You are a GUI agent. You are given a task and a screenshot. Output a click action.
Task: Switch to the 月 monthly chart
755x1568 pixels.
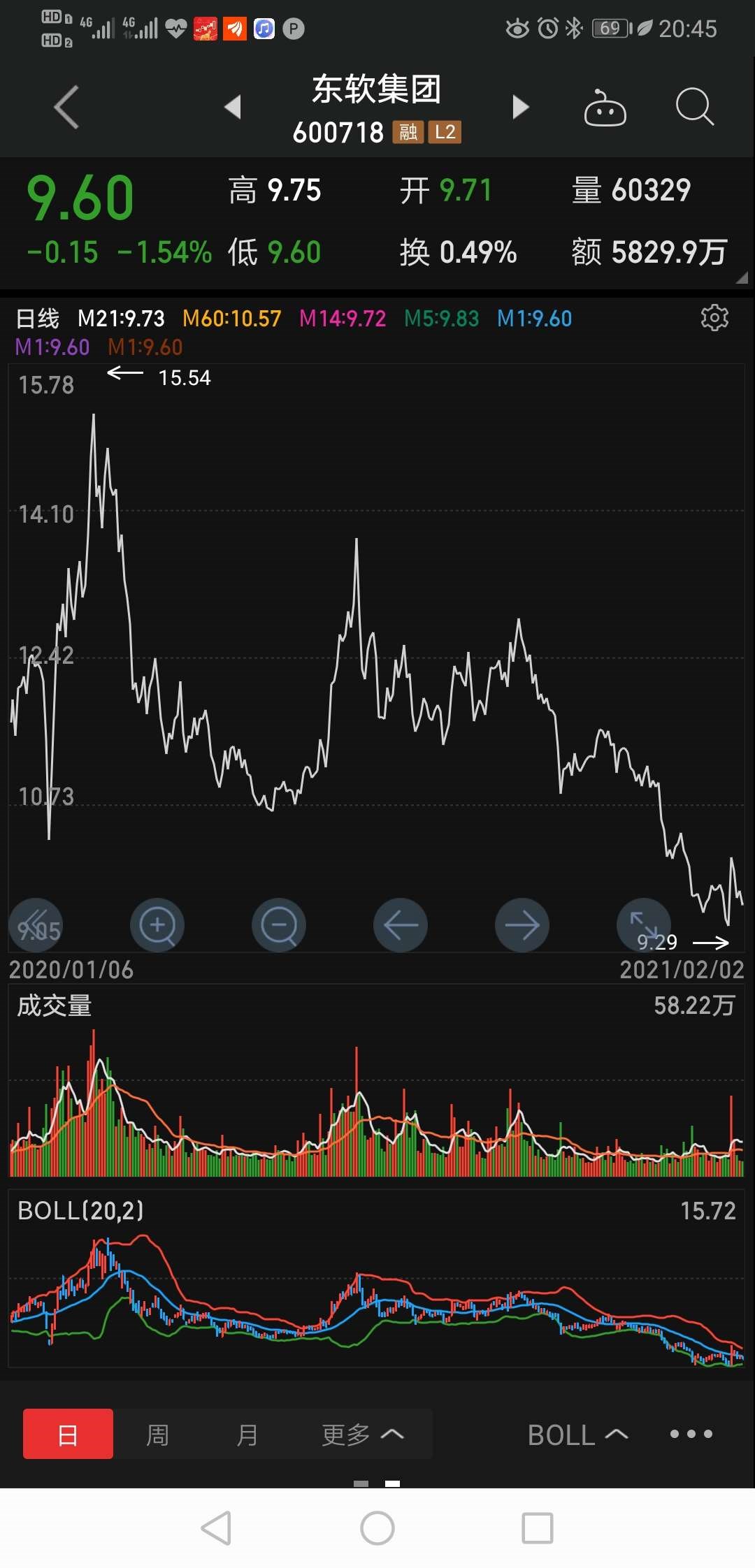pos(247,1435)
